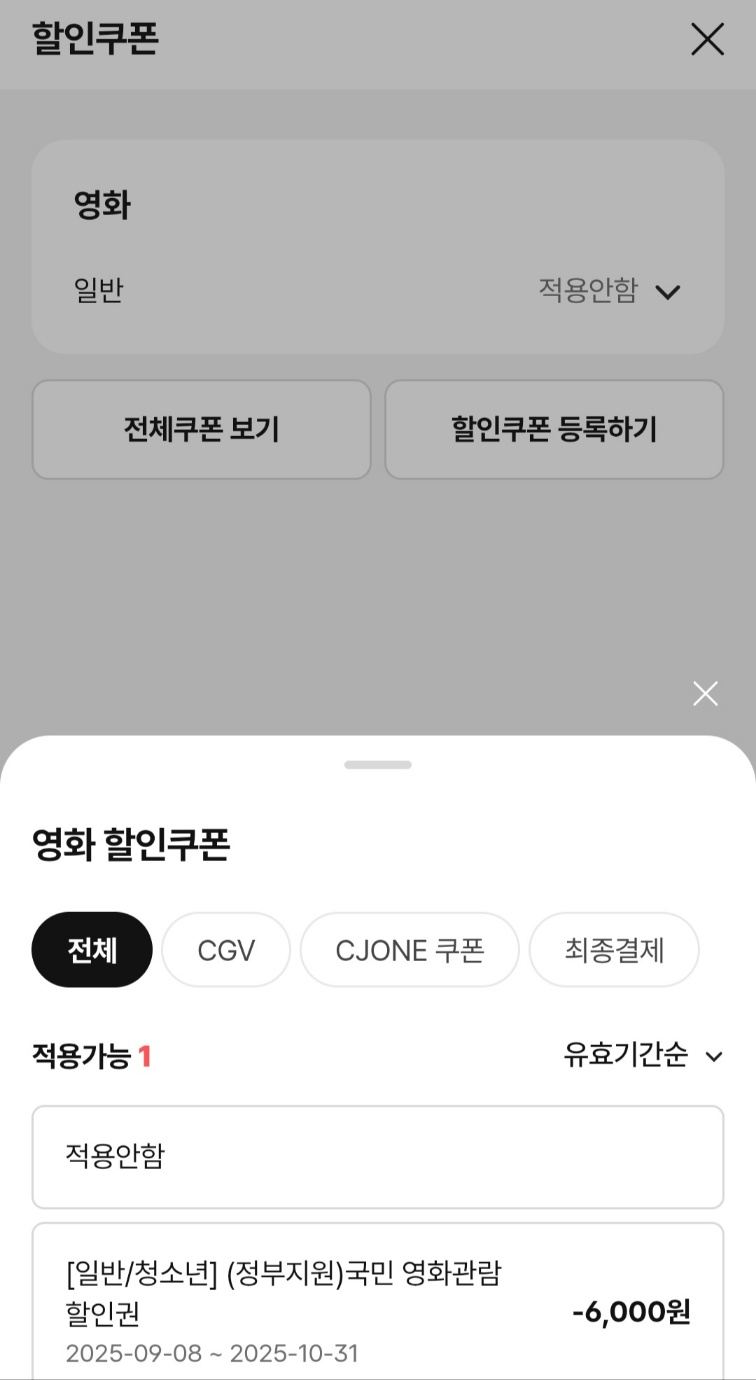Dismiss the movie coupon bottom sheet
Image resolution: width=756 pixels, height=1380 pixels.
705,693
